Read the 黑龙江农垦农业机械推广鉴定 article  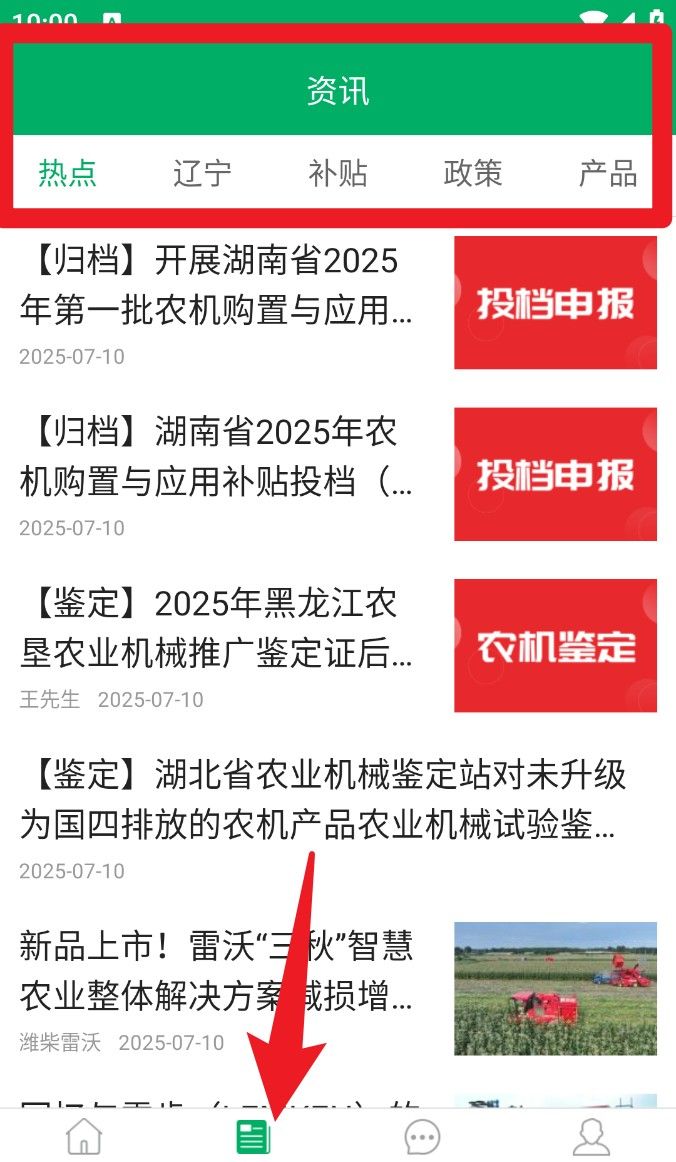[216, 630]
